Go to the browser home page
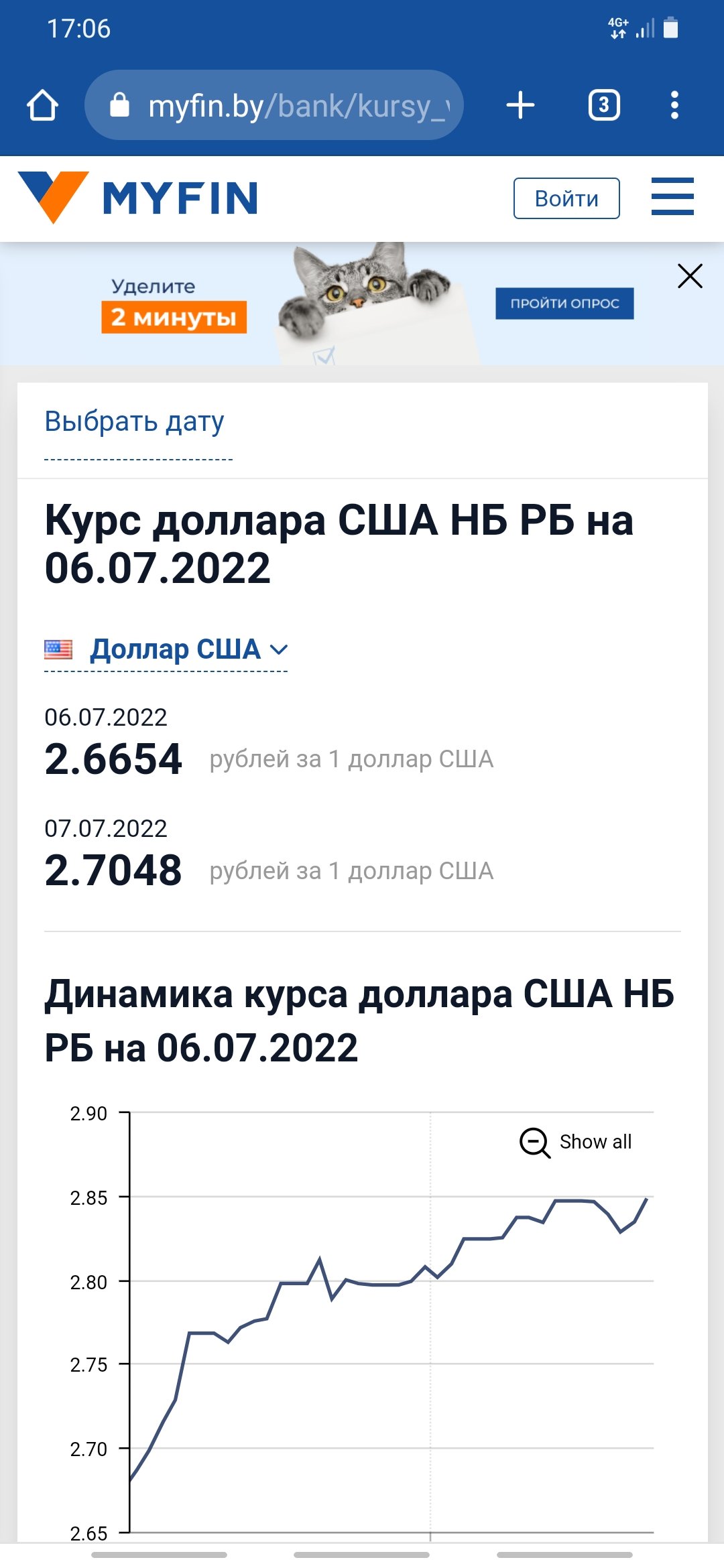This screenshot has height=1568, width=724. point(42,105)
